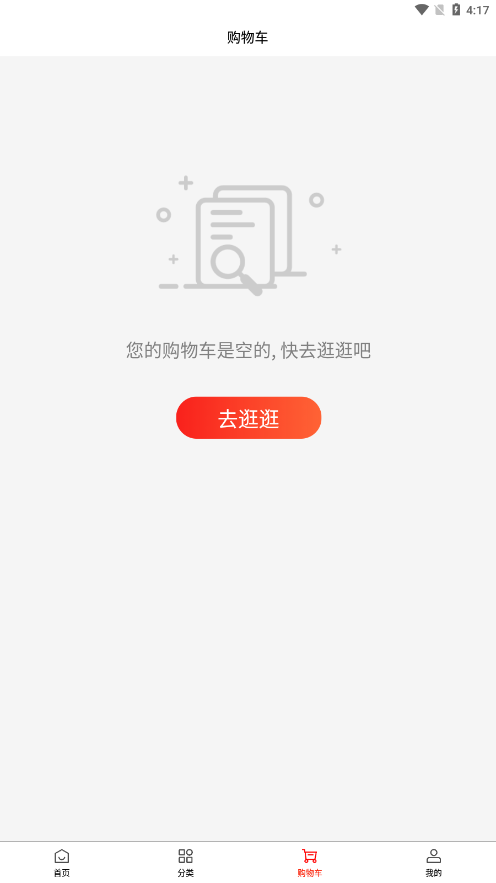Viewport: 496px width, 883px height.
Task: Tap the 去逛逛 button
Action: (248, 418)
